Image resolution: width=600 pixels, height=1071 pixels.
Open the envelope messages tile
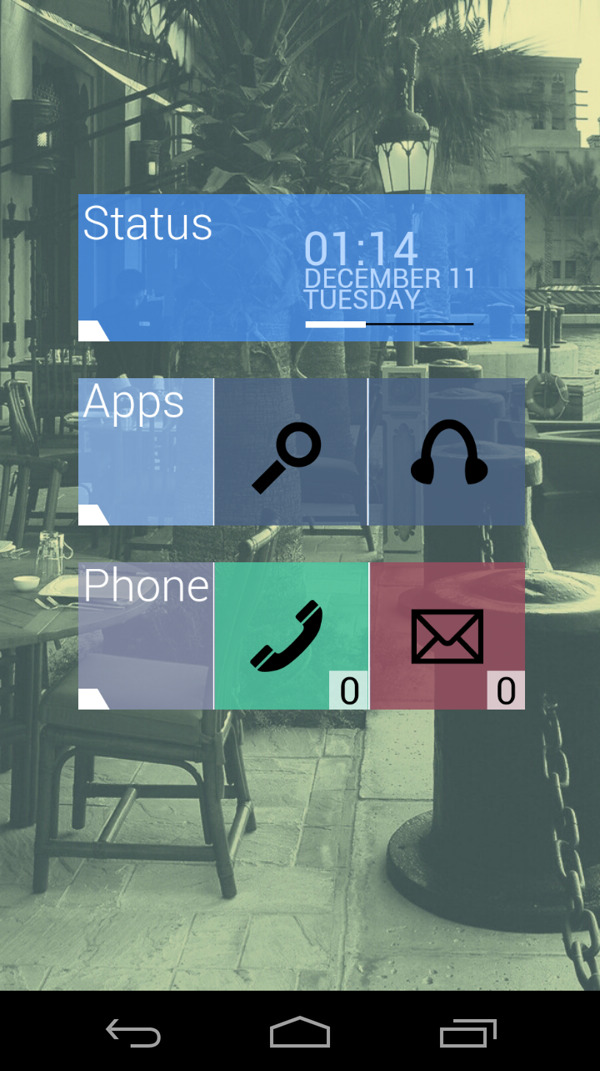click(447, 635)
